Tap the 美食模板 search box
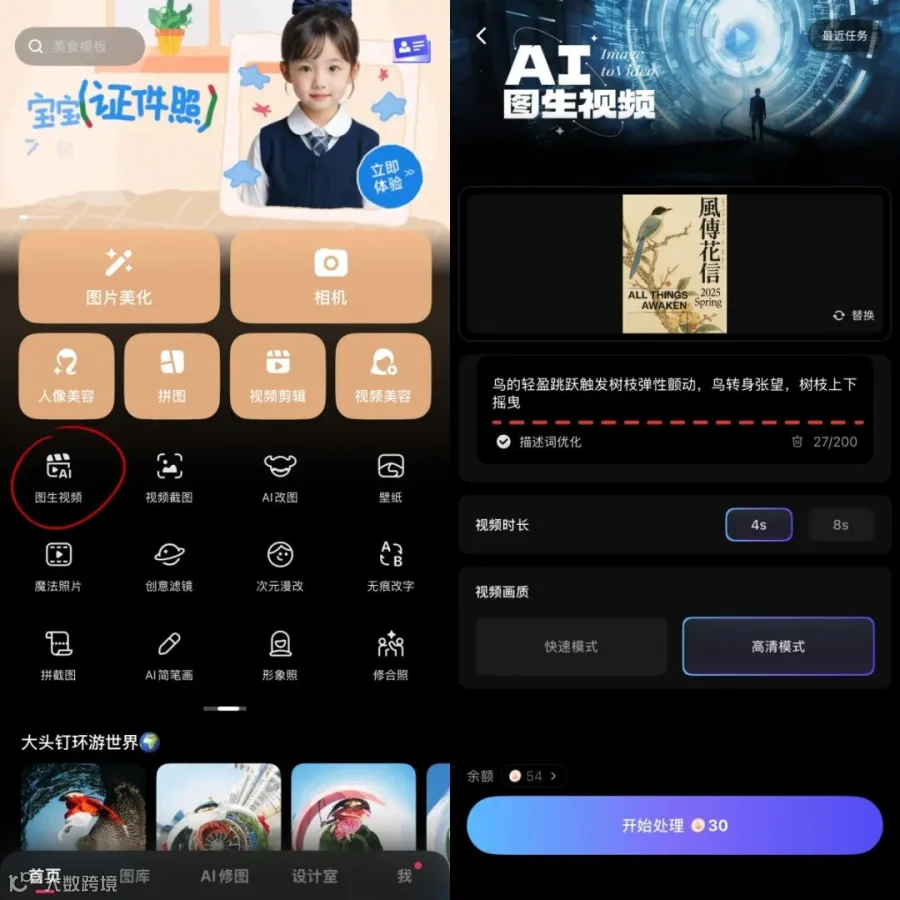The image size is (900, 900). point(80,46)
